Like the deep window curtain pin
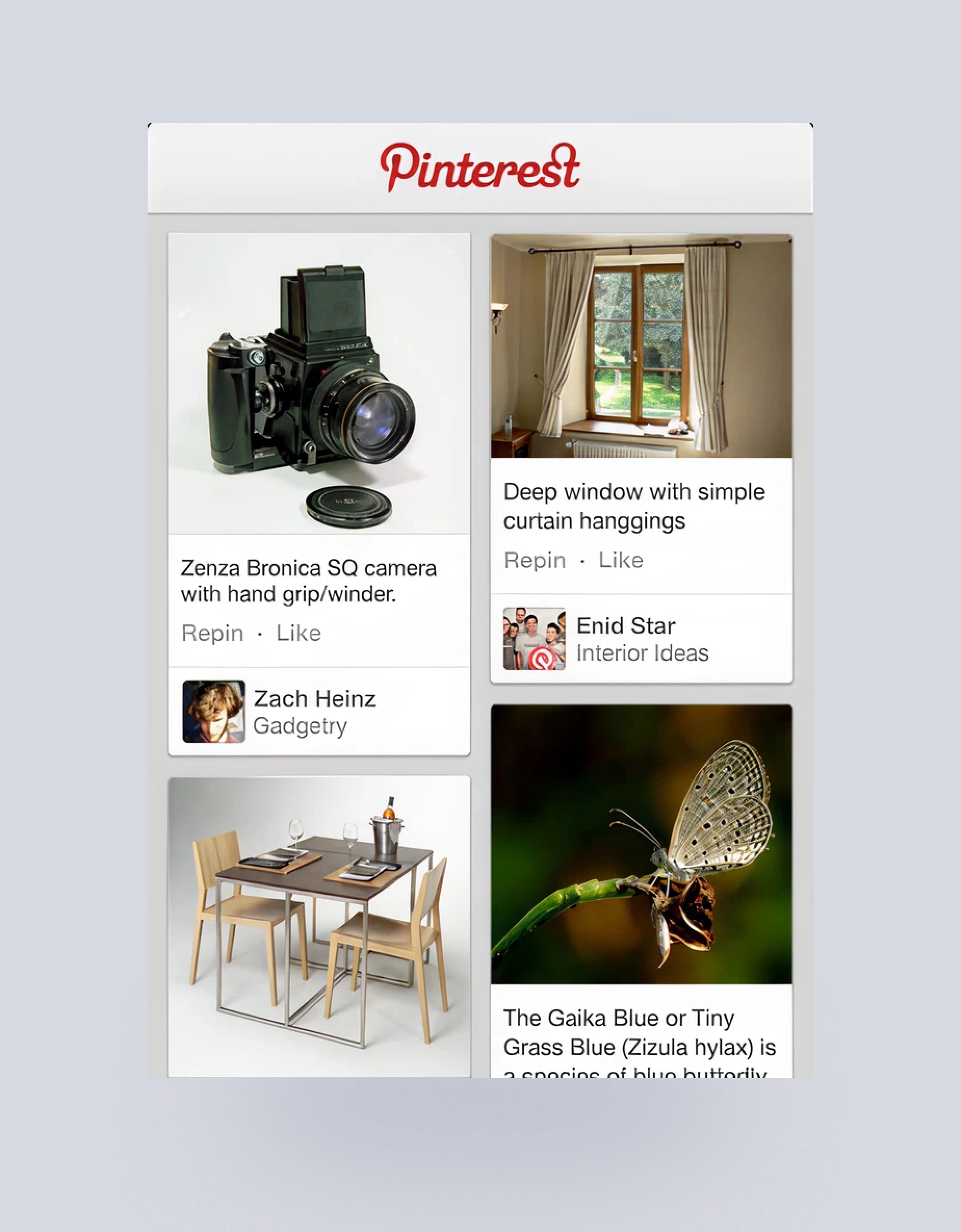This screenshot has height=1232, width=961. point(620,560)
